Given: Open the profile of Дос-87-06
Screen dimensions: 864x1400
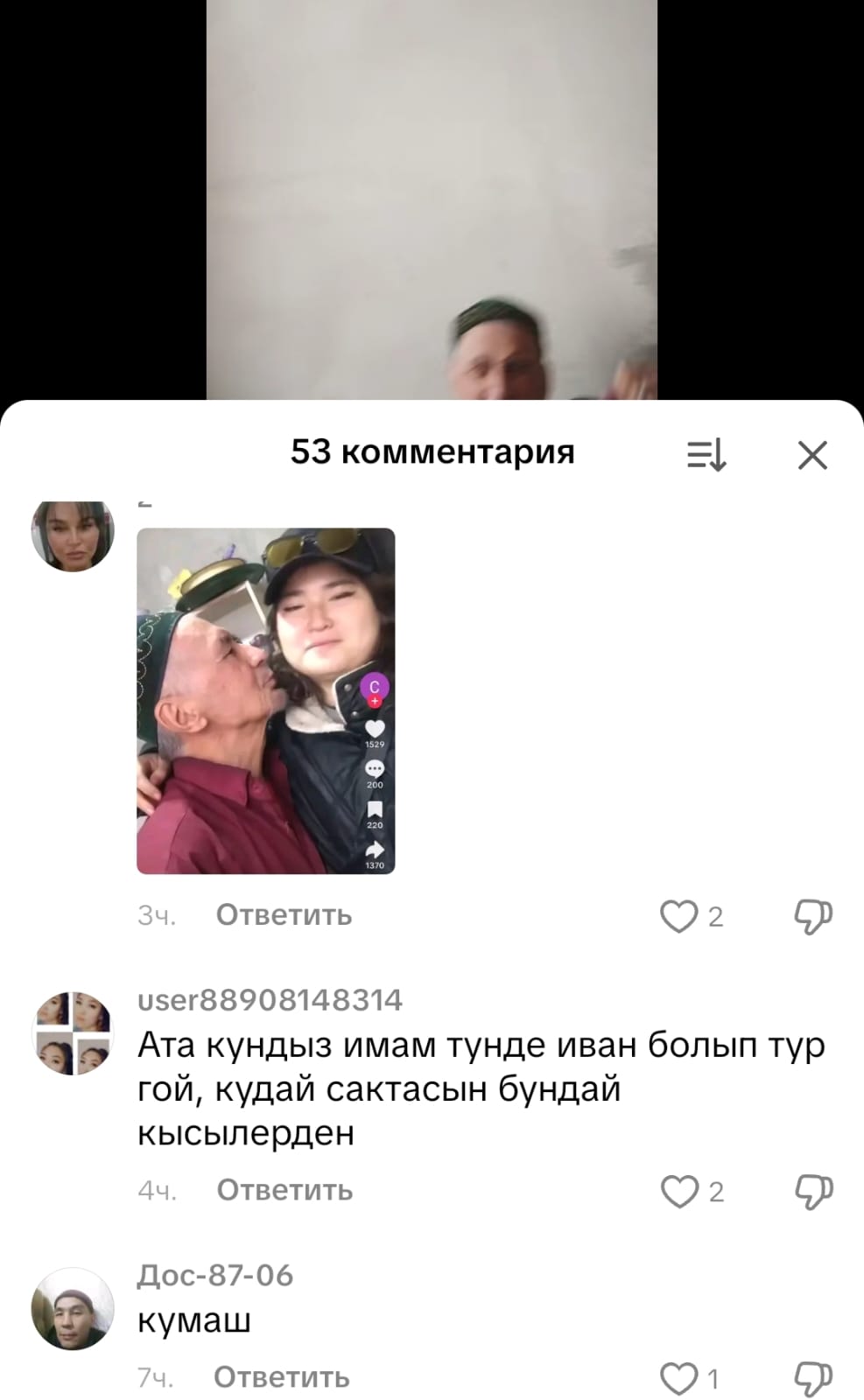Looking at the screenshot, I should click(214, 1275).
